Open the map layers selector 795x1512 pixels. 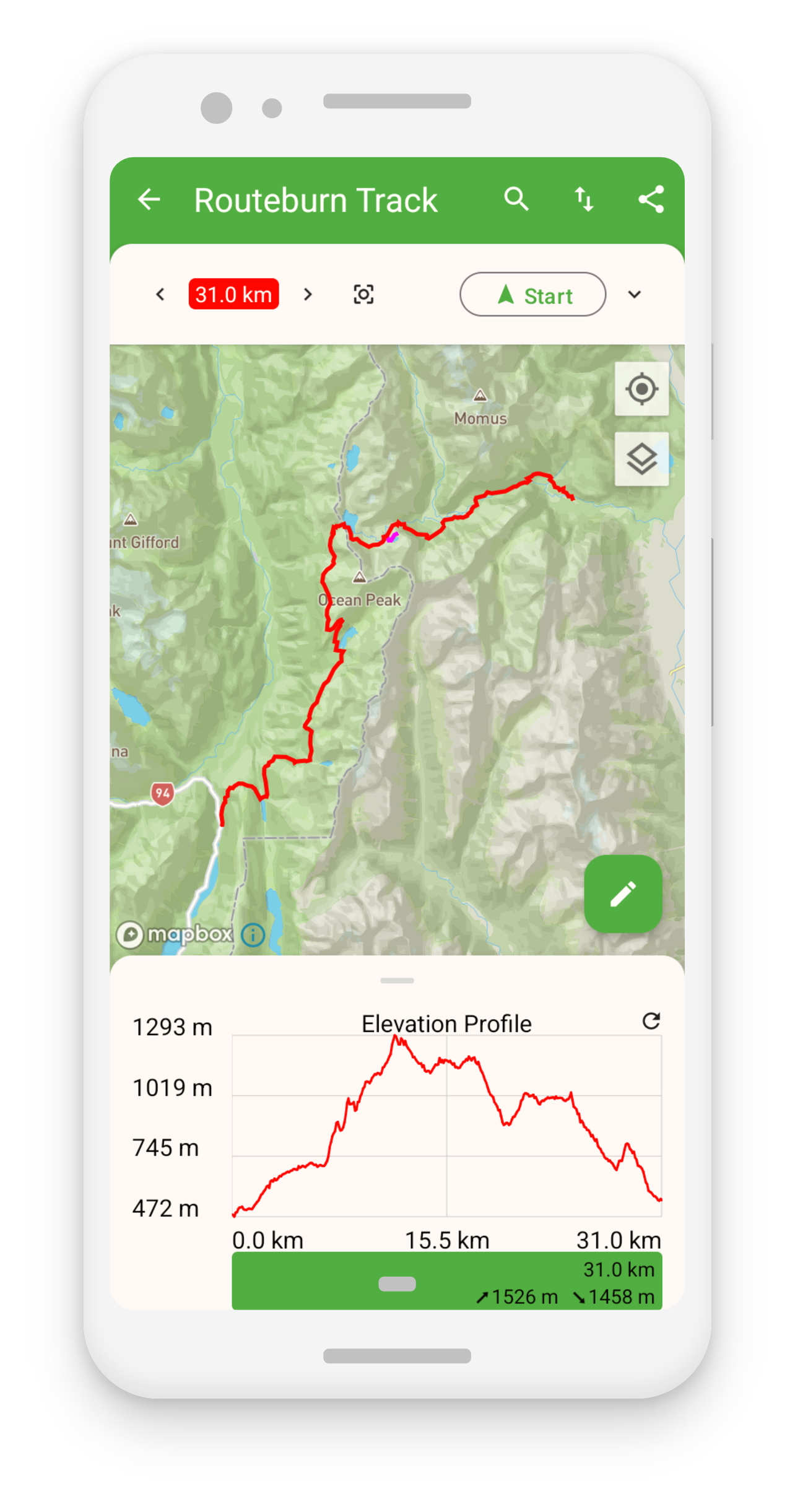(641, 459)
